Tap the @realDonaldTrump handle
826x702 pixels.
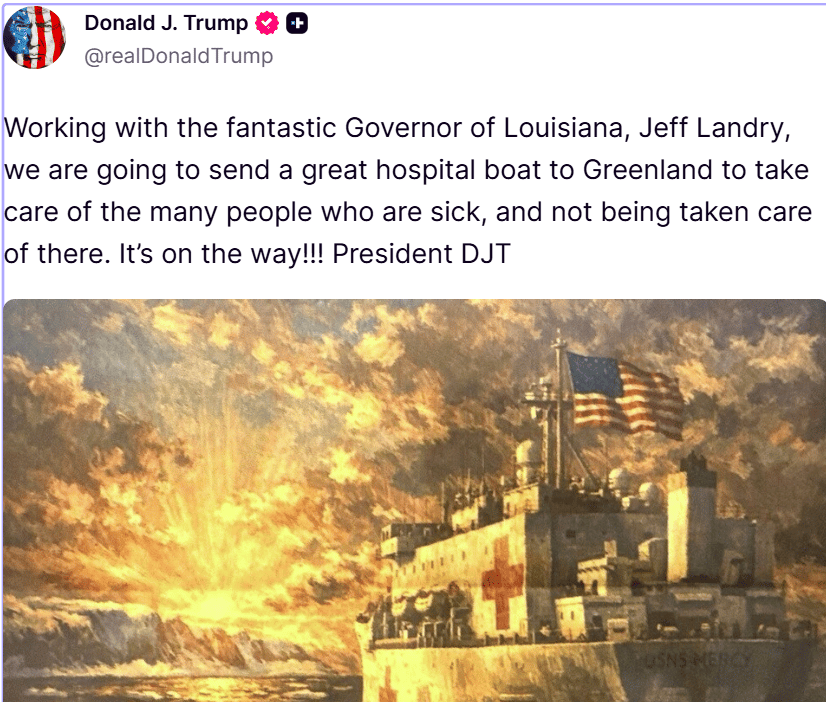click(x=178, y=56)
